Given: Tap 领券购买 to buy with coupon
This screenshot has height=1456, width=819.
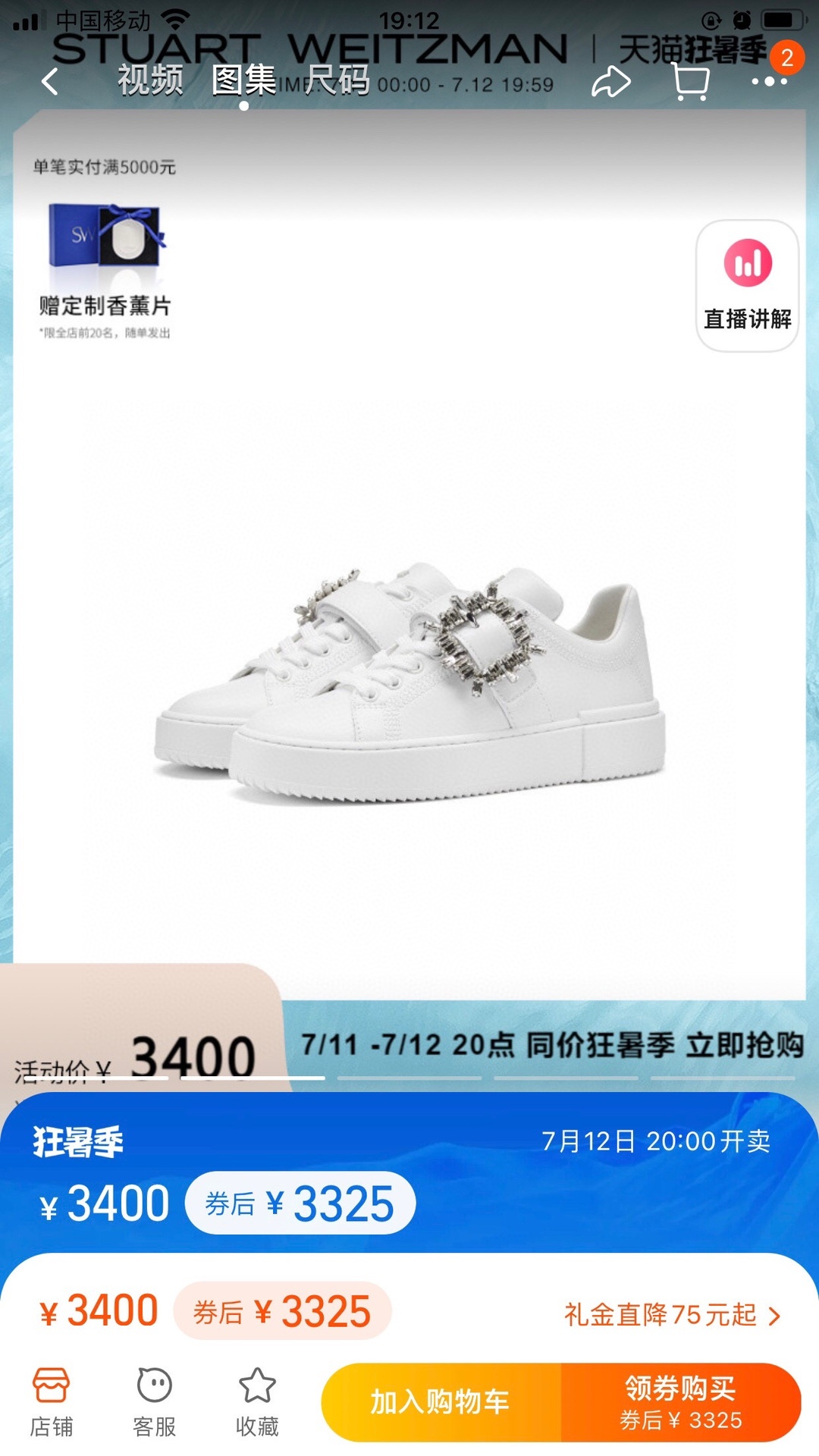Looking at the screenshot, I should tap(680, 1402).
